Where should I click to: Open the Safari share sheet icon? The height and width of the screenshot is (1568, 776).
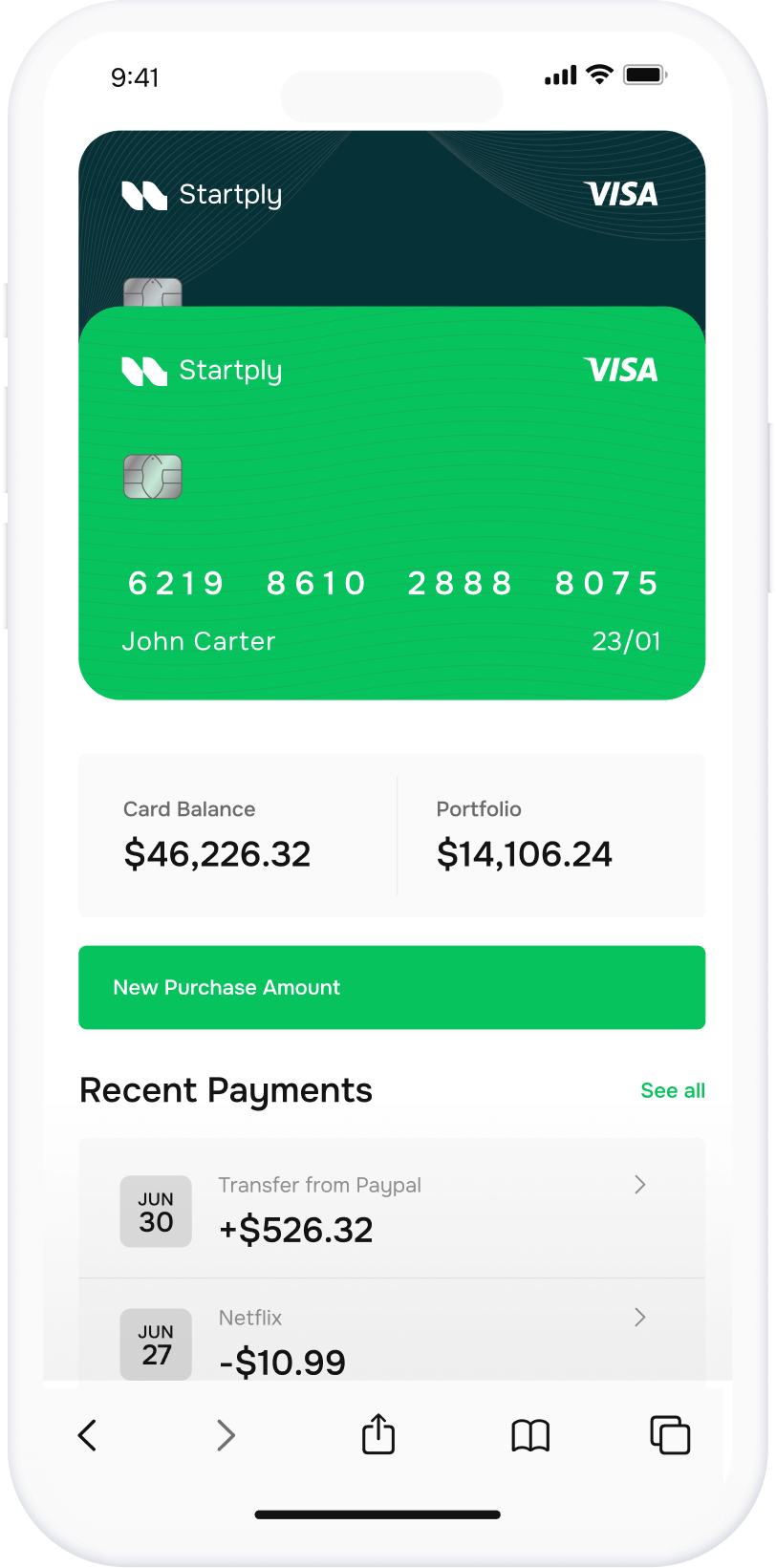tap(377, 1434)
